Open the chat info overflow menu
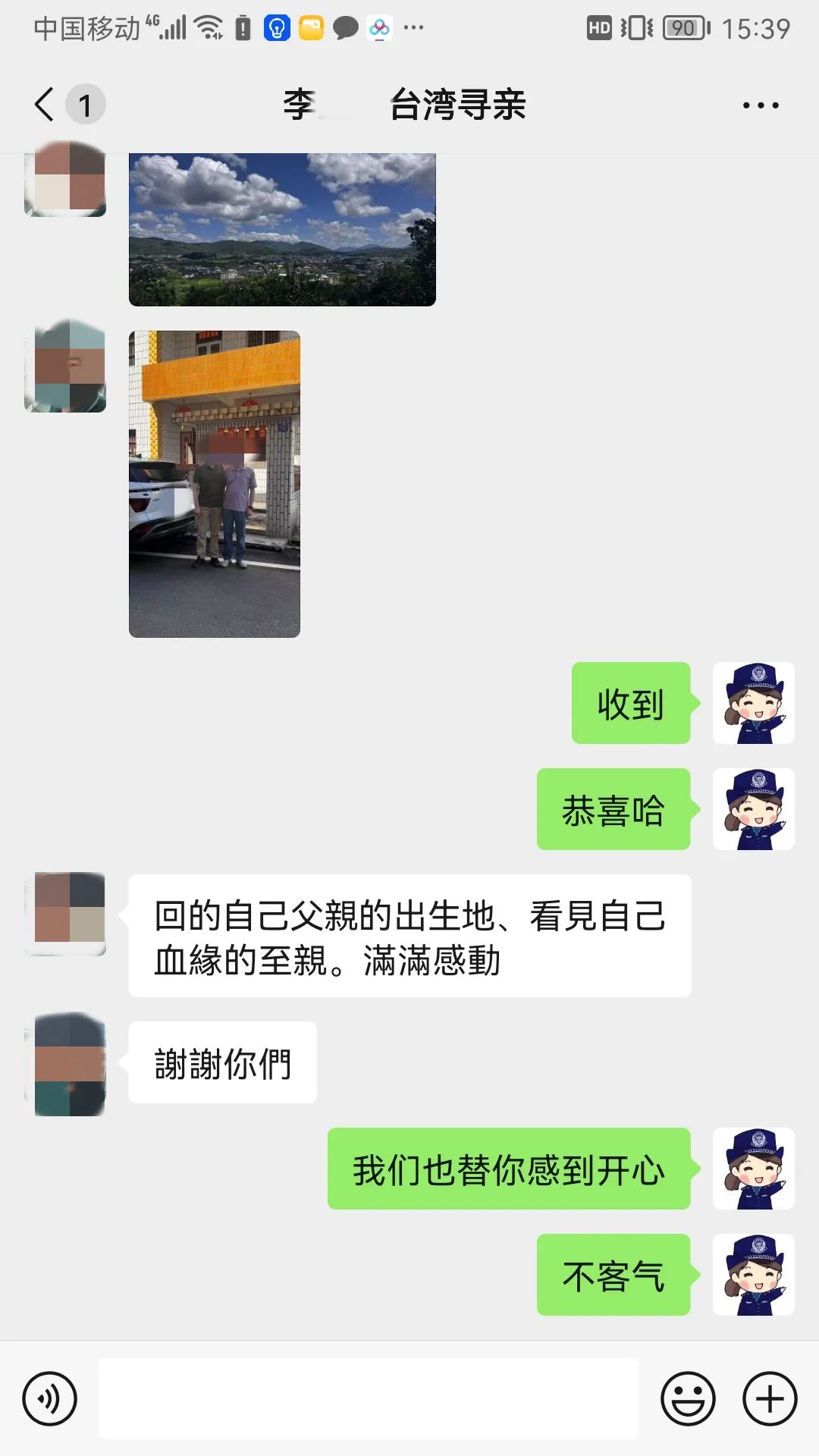The height and width of the screenshot is (1456, 819). tap(760, 105)
